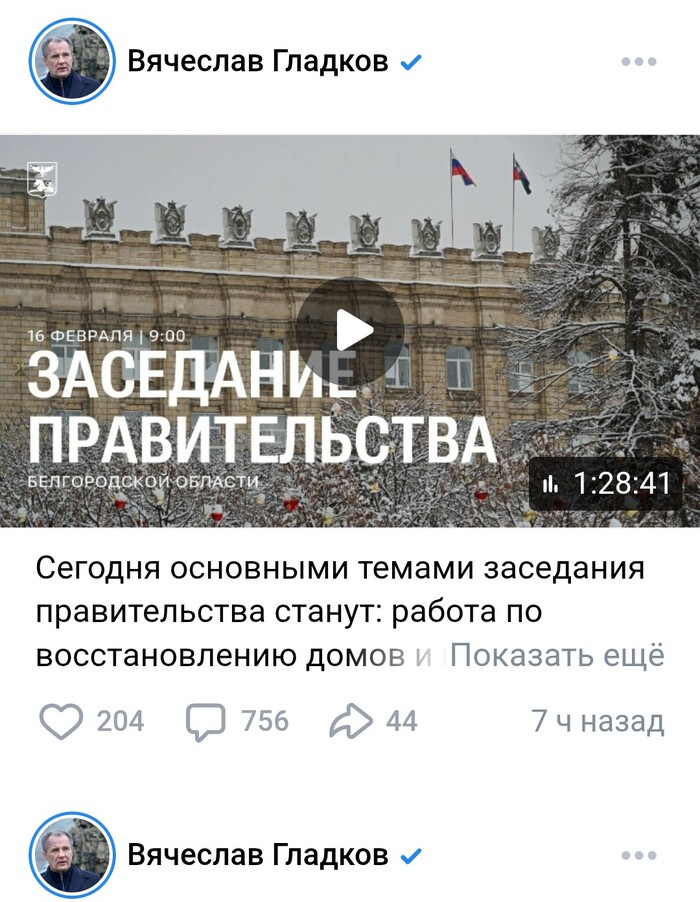
Task: Open Вячеслав Гладков profile from first post
Action: (257, 62)
